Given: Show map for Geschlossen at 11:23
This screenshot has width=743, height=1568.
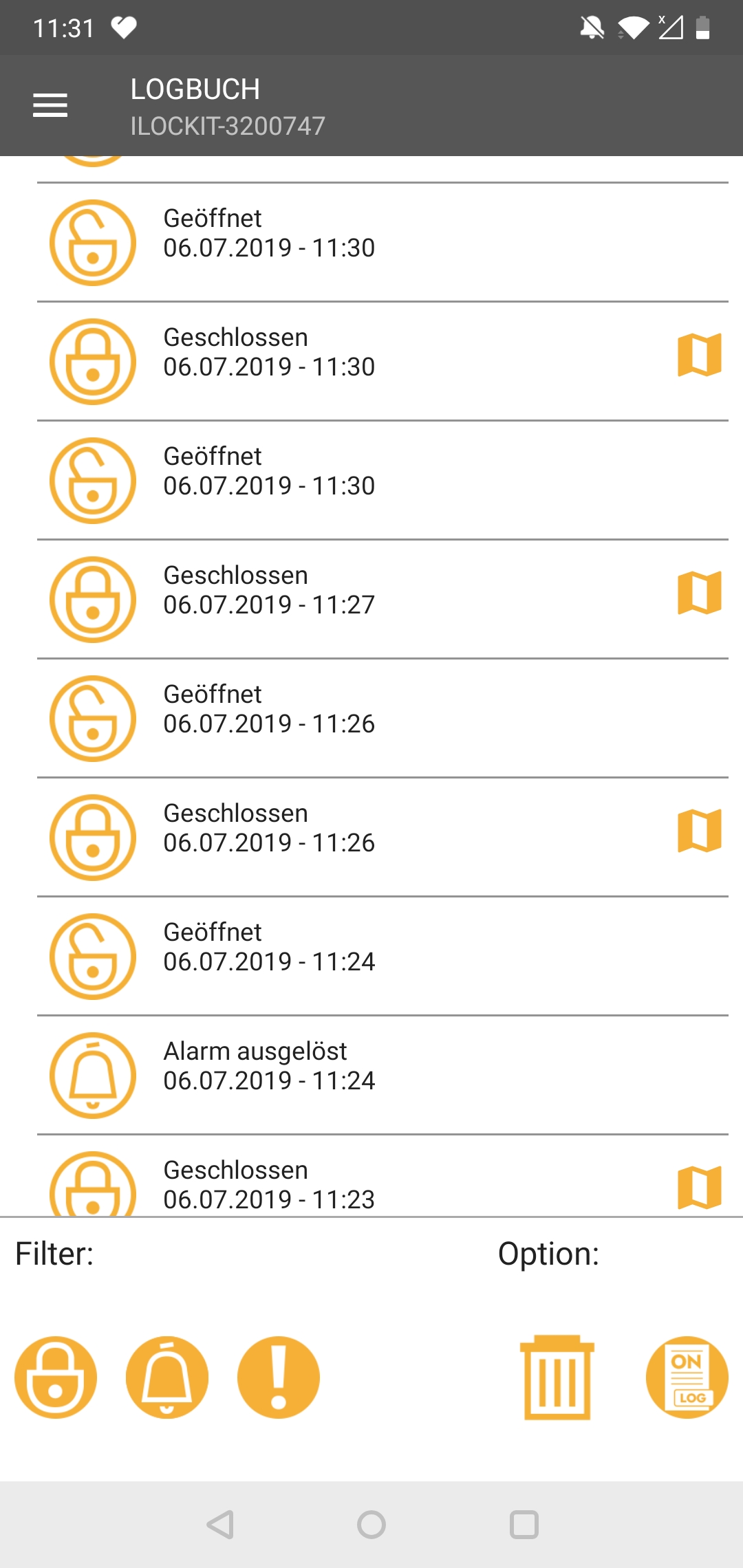Looking at the screenshot, I should (699, 1187).
